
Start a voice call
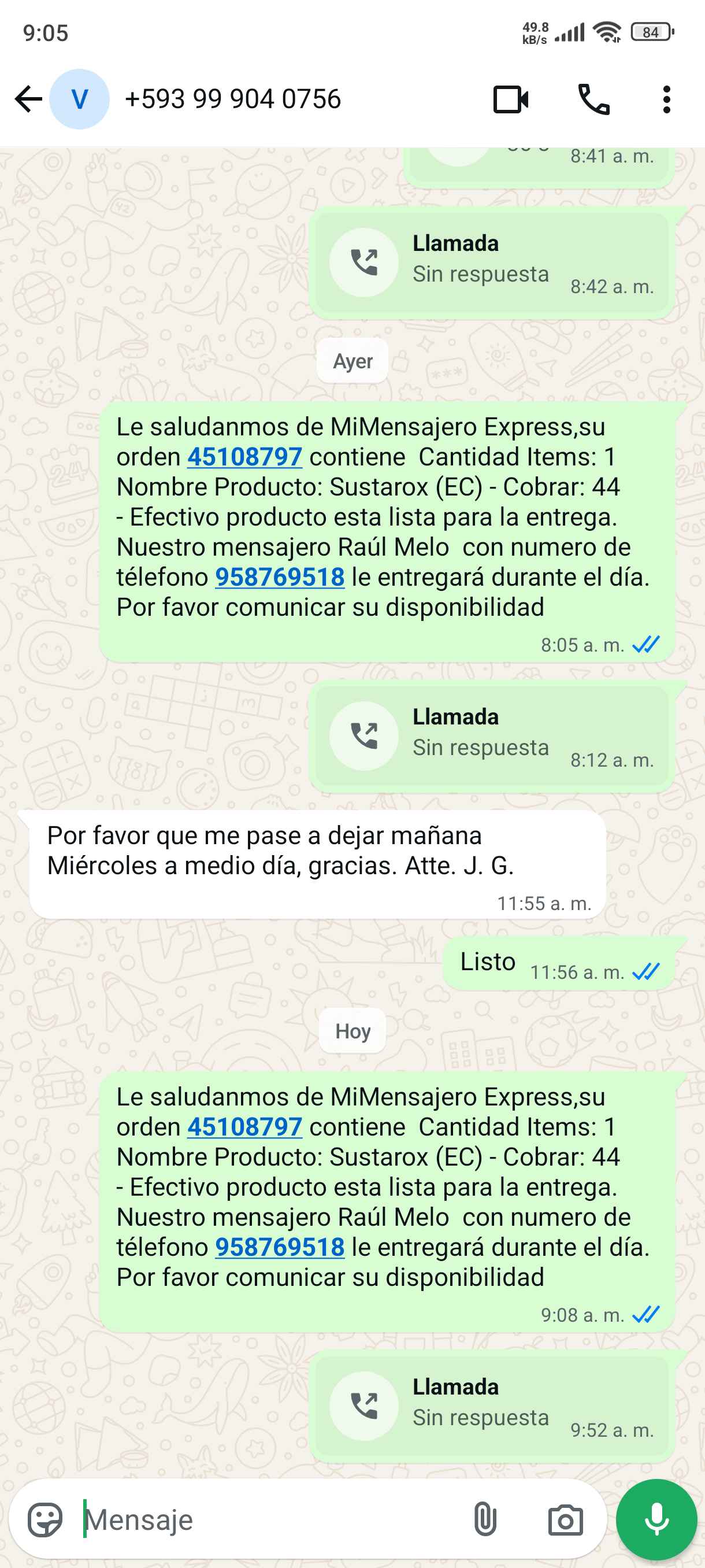(x=593, y=100)
